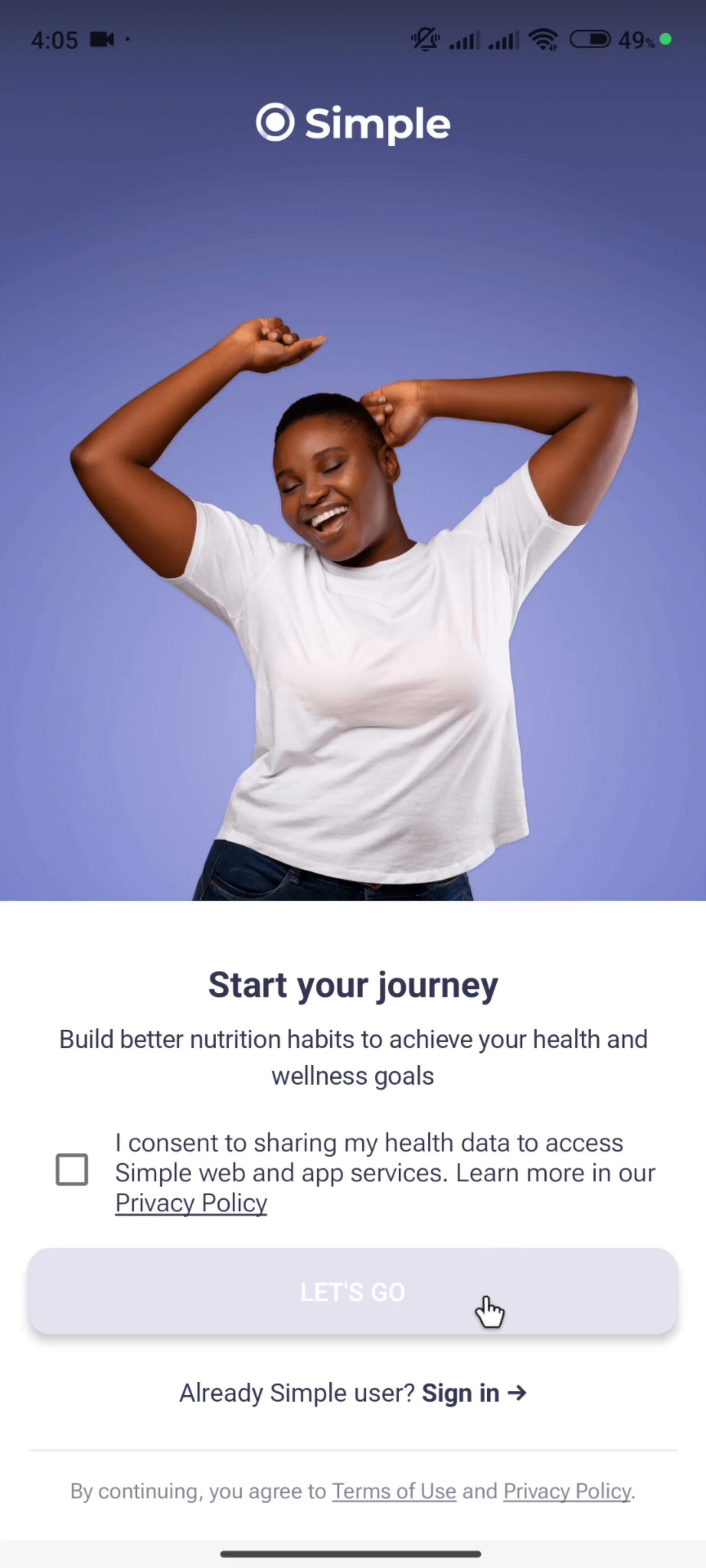Tap the LET'S GO button
The height and width of the screenshot is (1568, 706).
point(353,1292)
